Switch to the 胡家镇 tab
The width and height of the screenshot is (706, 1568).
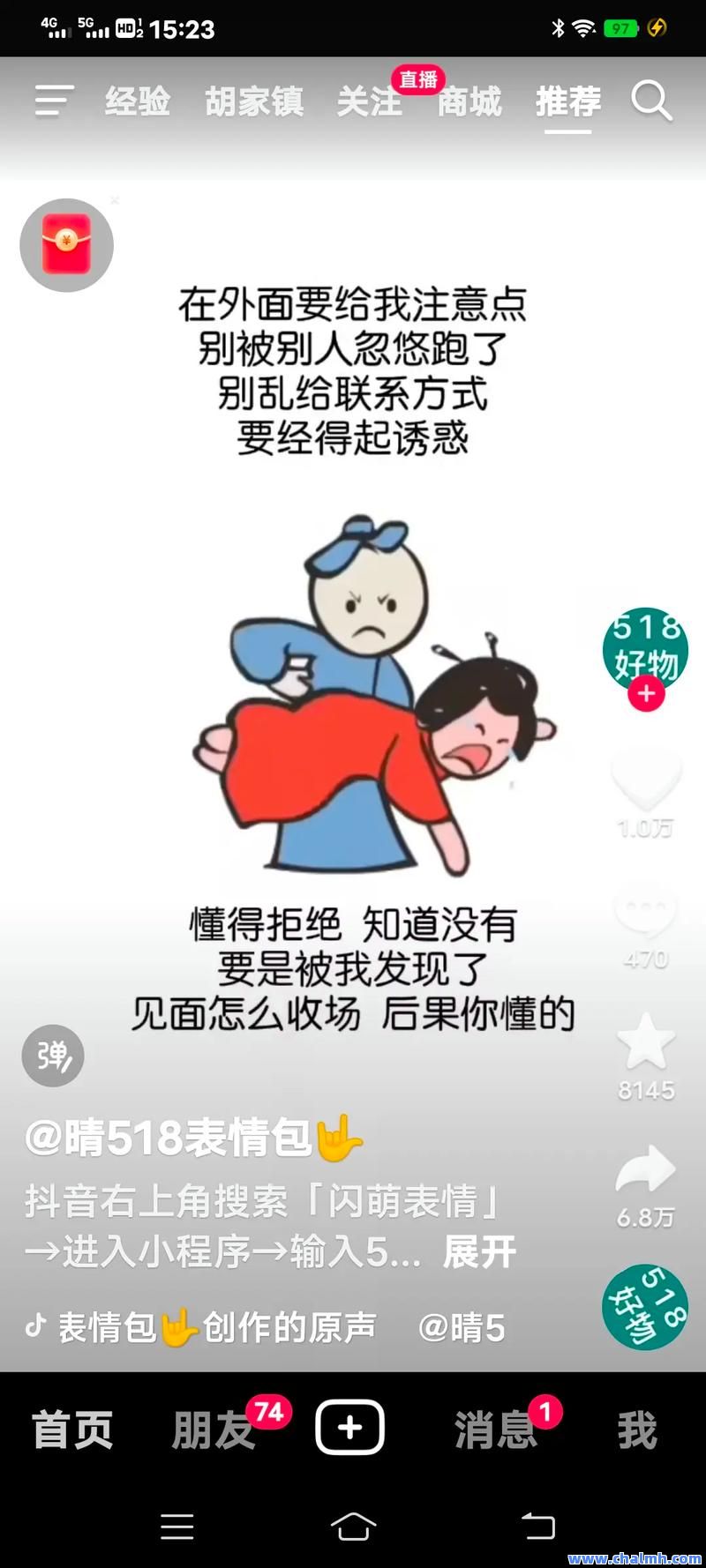[254, 101]
